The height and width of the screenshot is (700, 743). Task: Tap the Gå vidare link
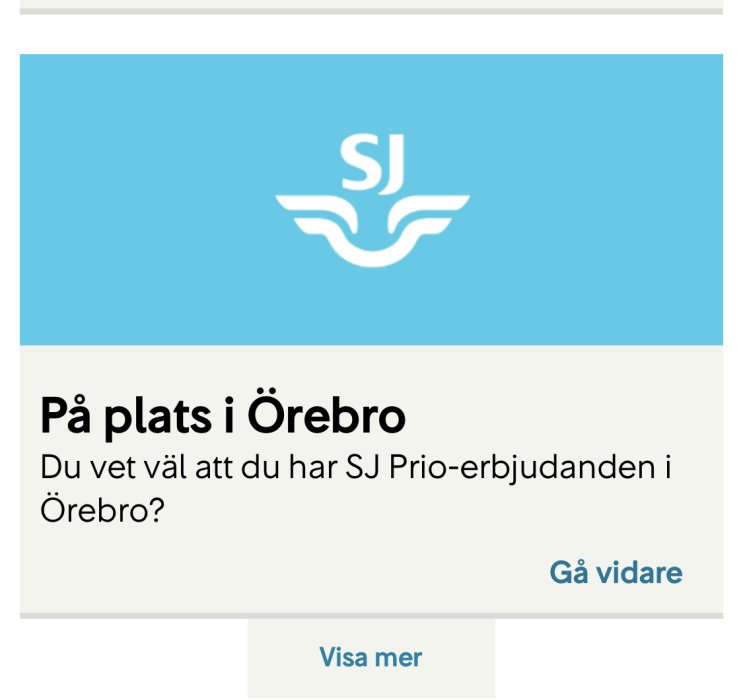click(x=615, y=573)
